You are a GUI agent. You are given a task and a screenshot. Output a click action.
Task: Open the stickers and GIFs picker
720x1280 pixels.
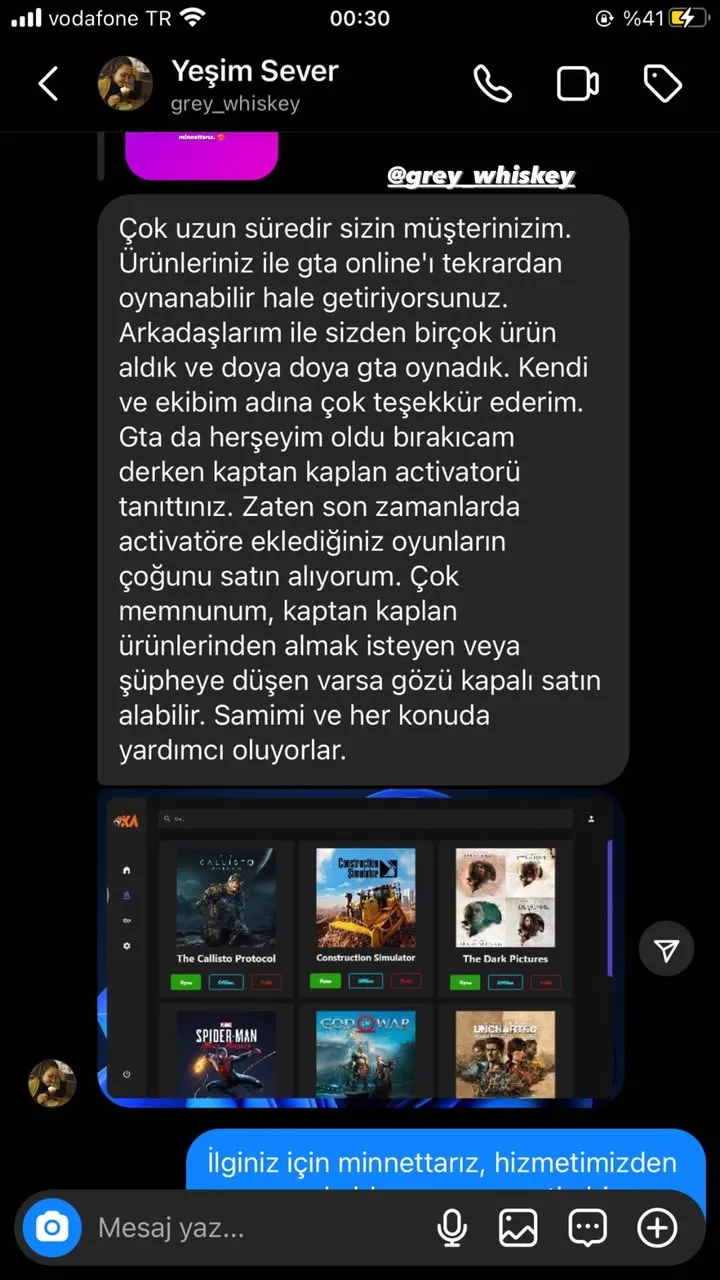coord(587,1227)
